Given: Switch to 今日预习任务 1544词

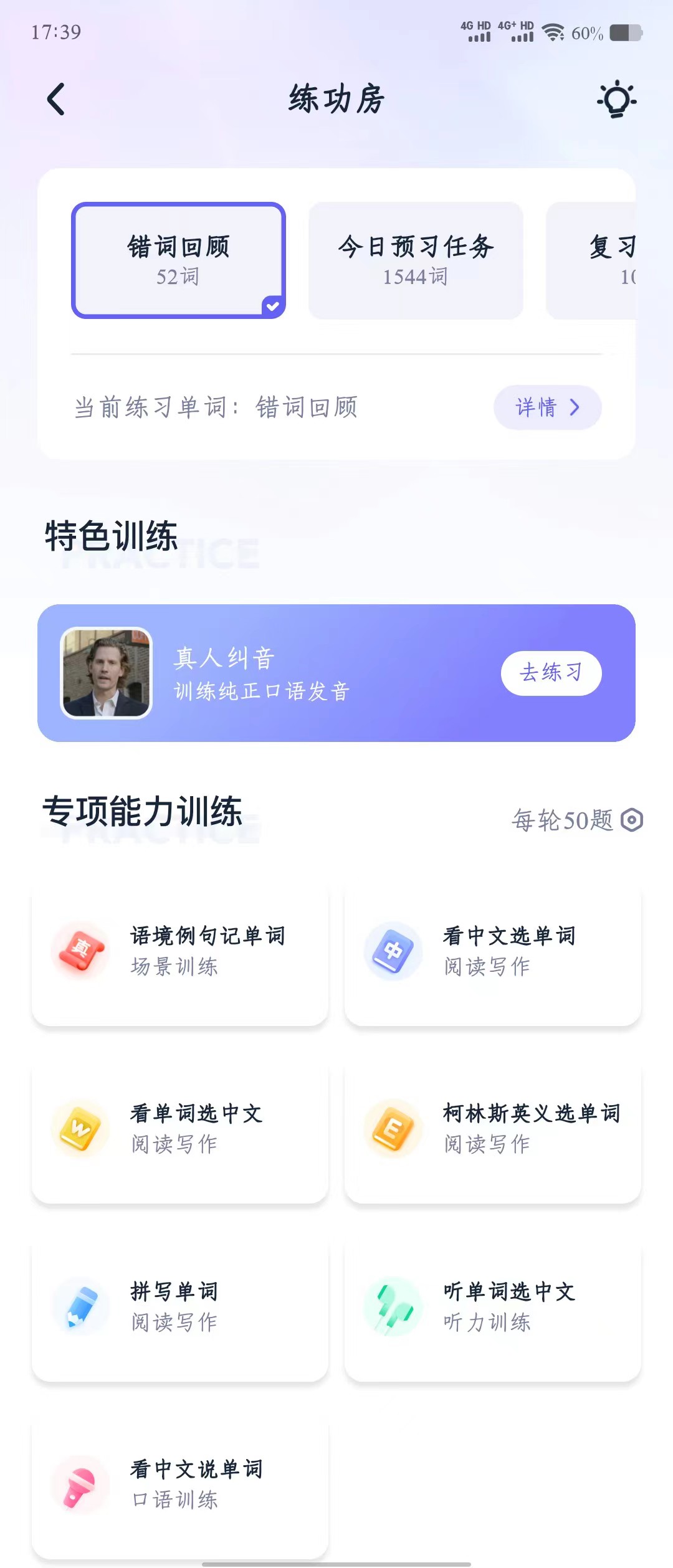Looking at the screenshot, I should [x=416, y=260].
